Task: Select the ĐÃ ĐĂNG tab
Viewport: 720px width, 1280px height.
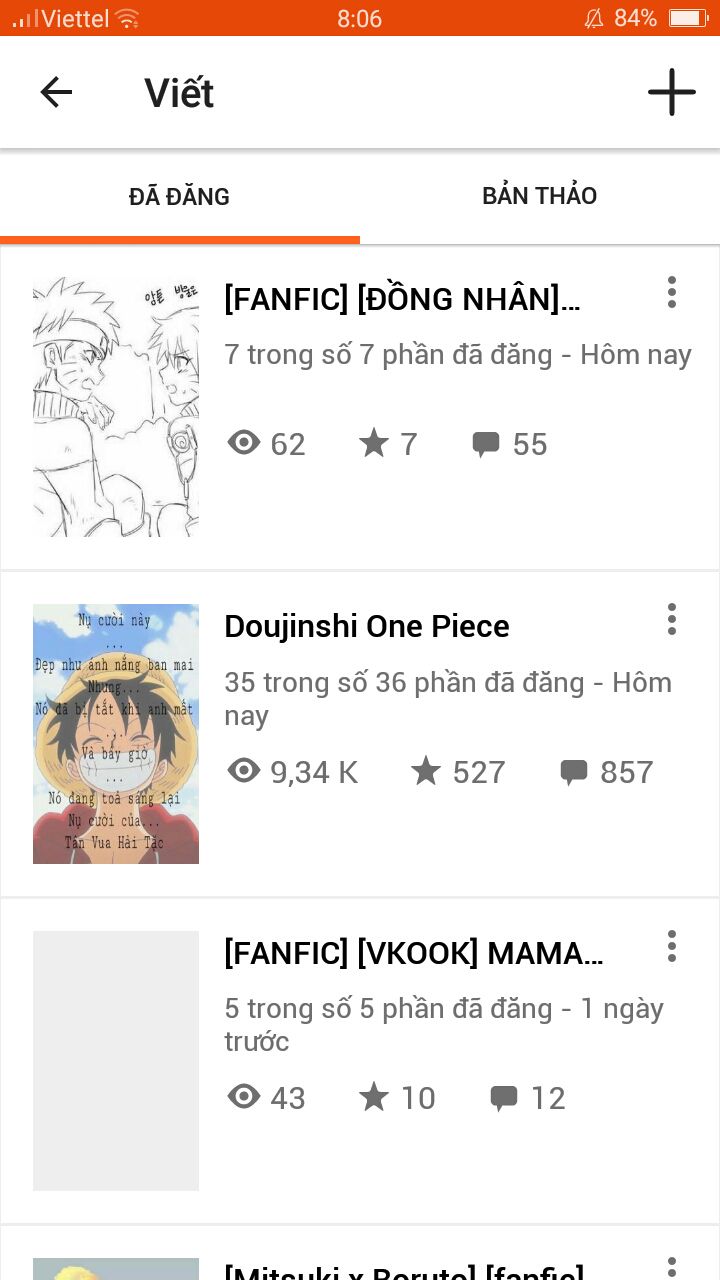Action: tap(180, 196)
